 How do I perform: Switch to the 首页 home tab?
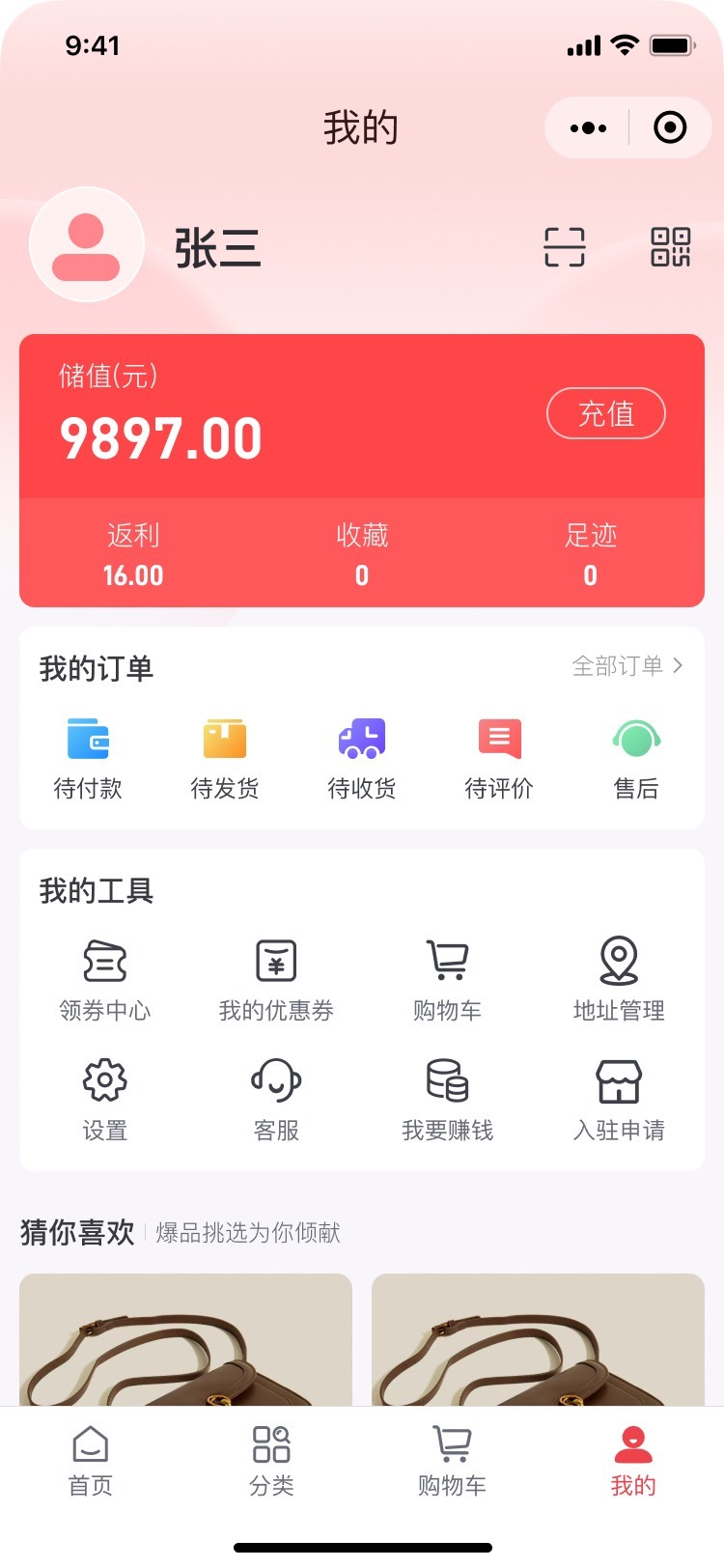(x=91, y=1461)
